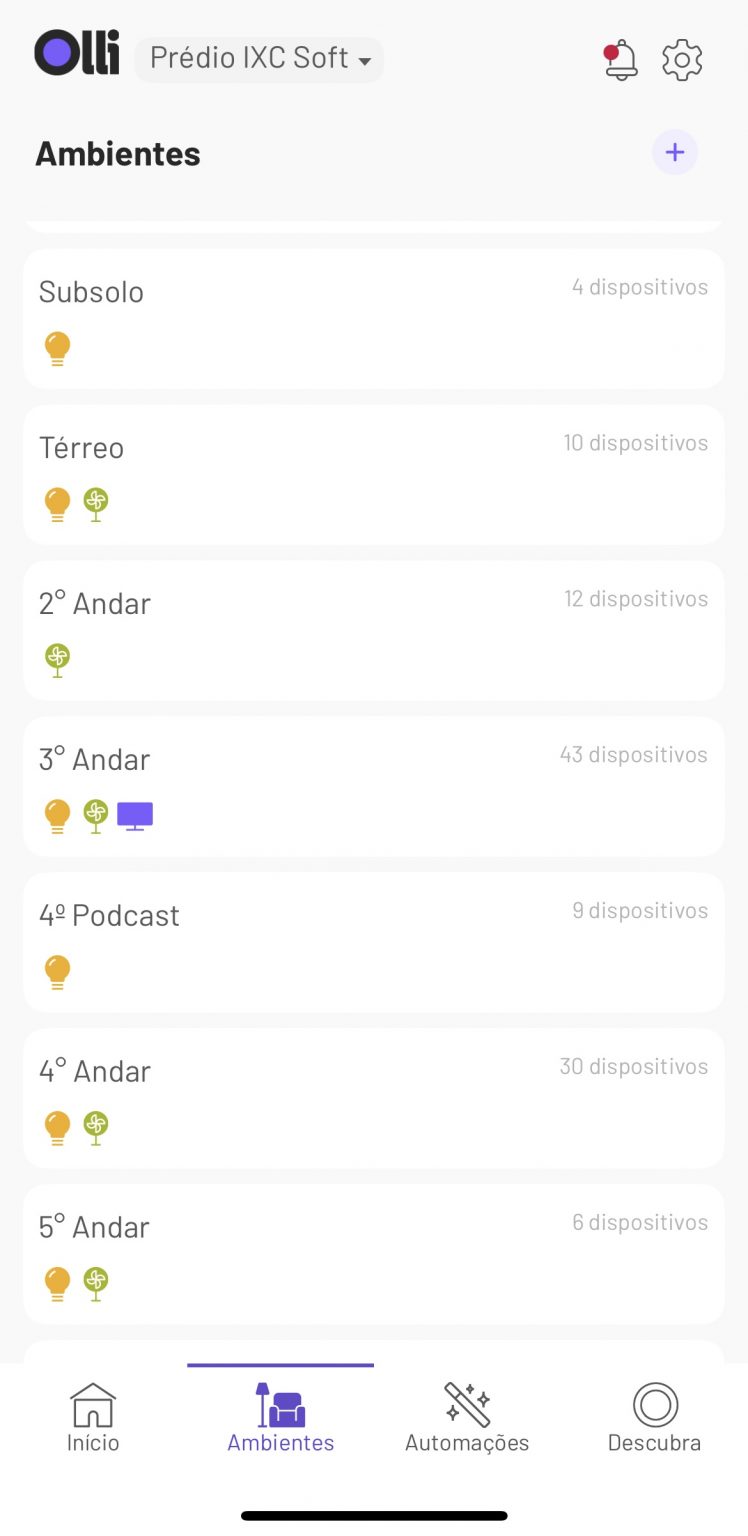Go to the Automações tab
Screen dimensions: 748x1536
(x=467, y=1418)
